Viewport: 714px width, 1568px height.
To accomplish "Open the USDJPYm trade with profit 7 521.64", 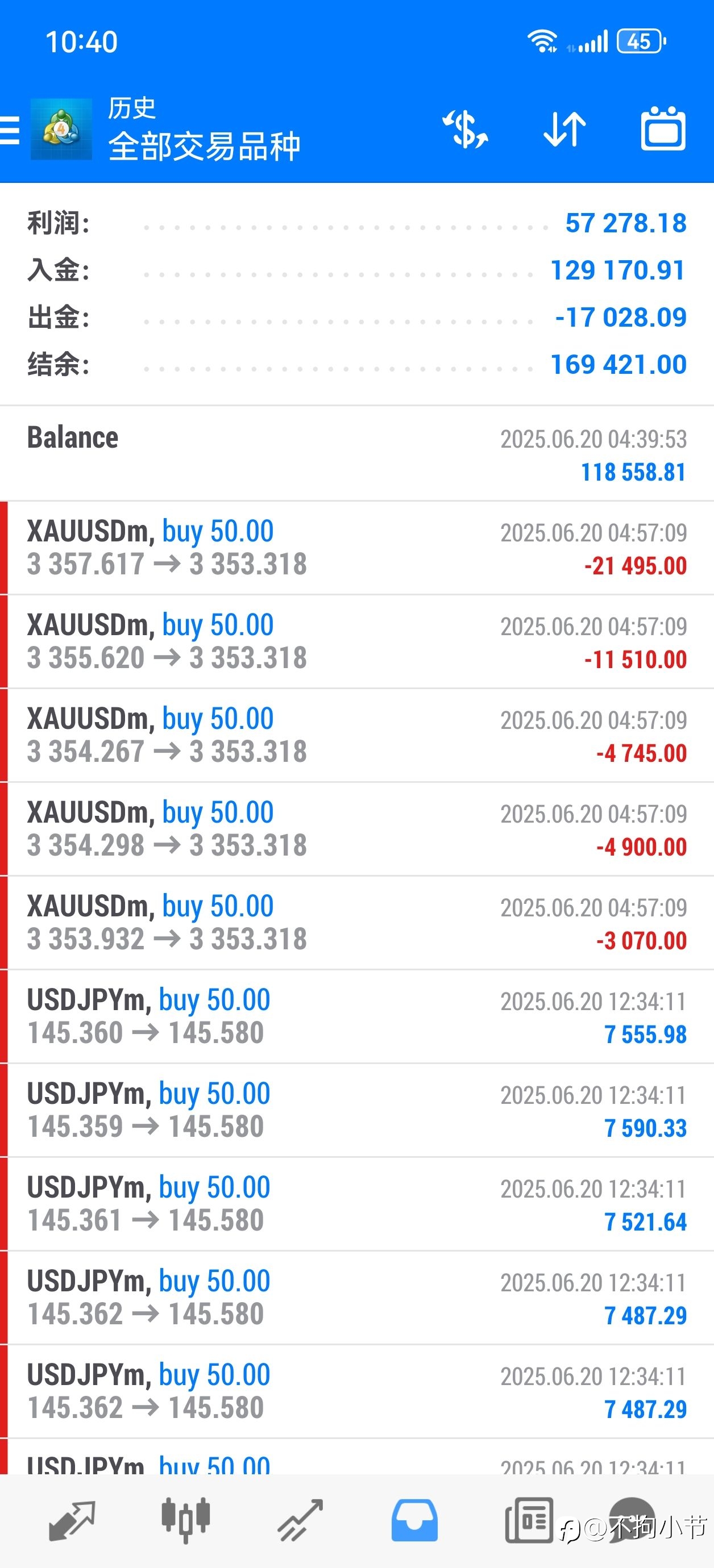I will (357, 1204).
